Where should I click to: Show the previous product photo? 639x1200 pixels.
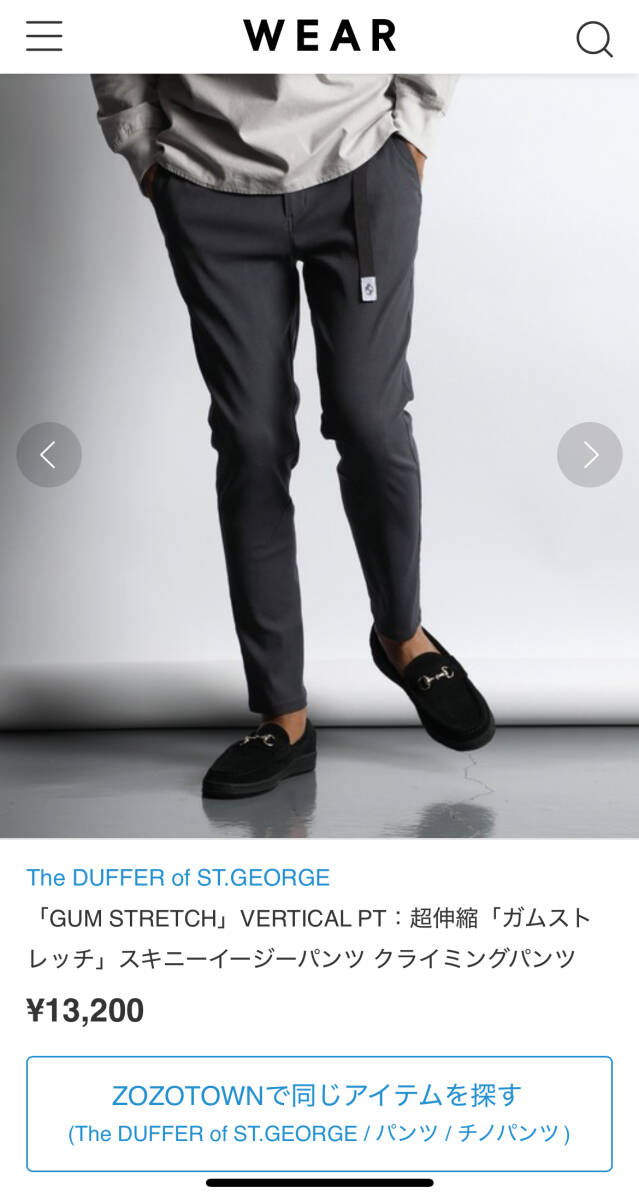pyautogui.click(x=49, y=455)
